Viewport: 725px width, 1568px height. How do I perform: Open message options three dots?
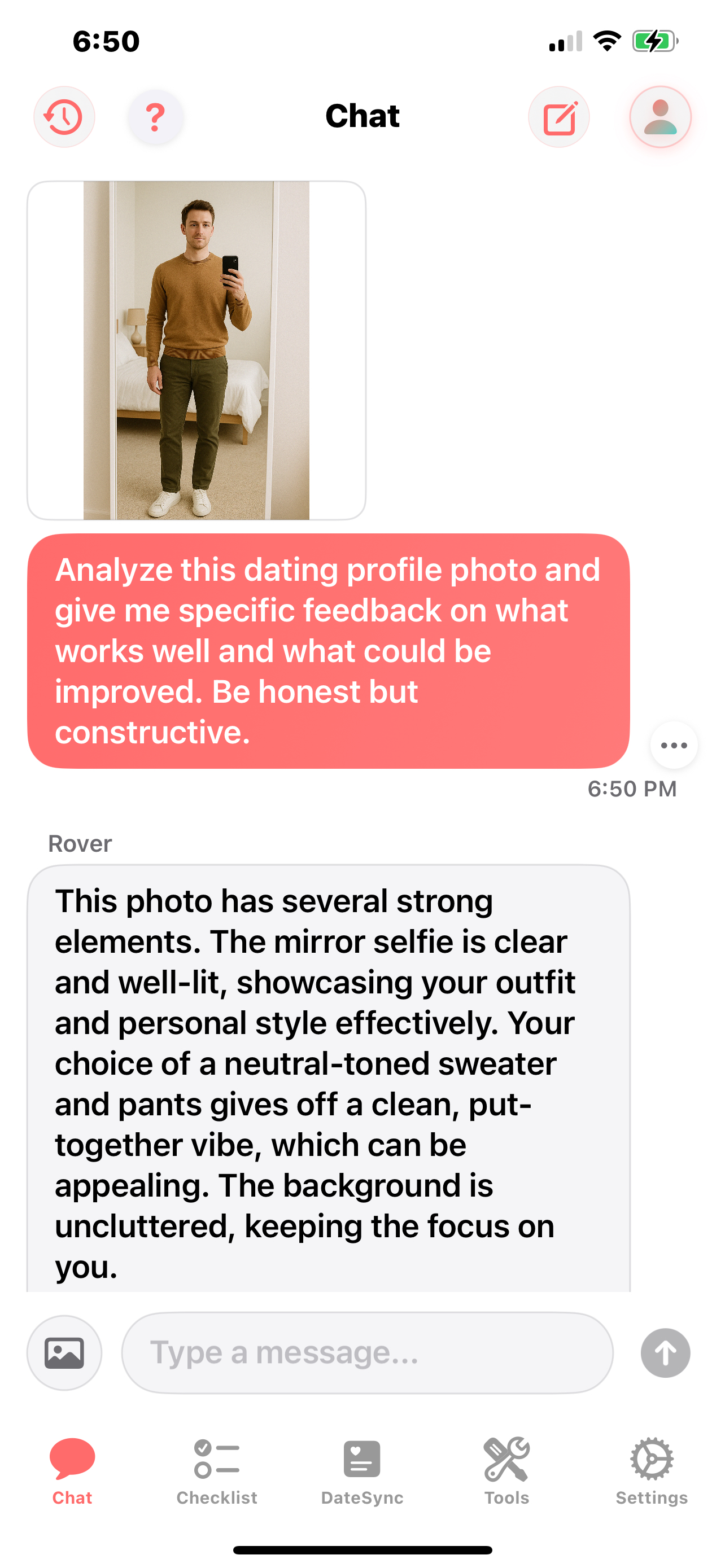point(673,745)
